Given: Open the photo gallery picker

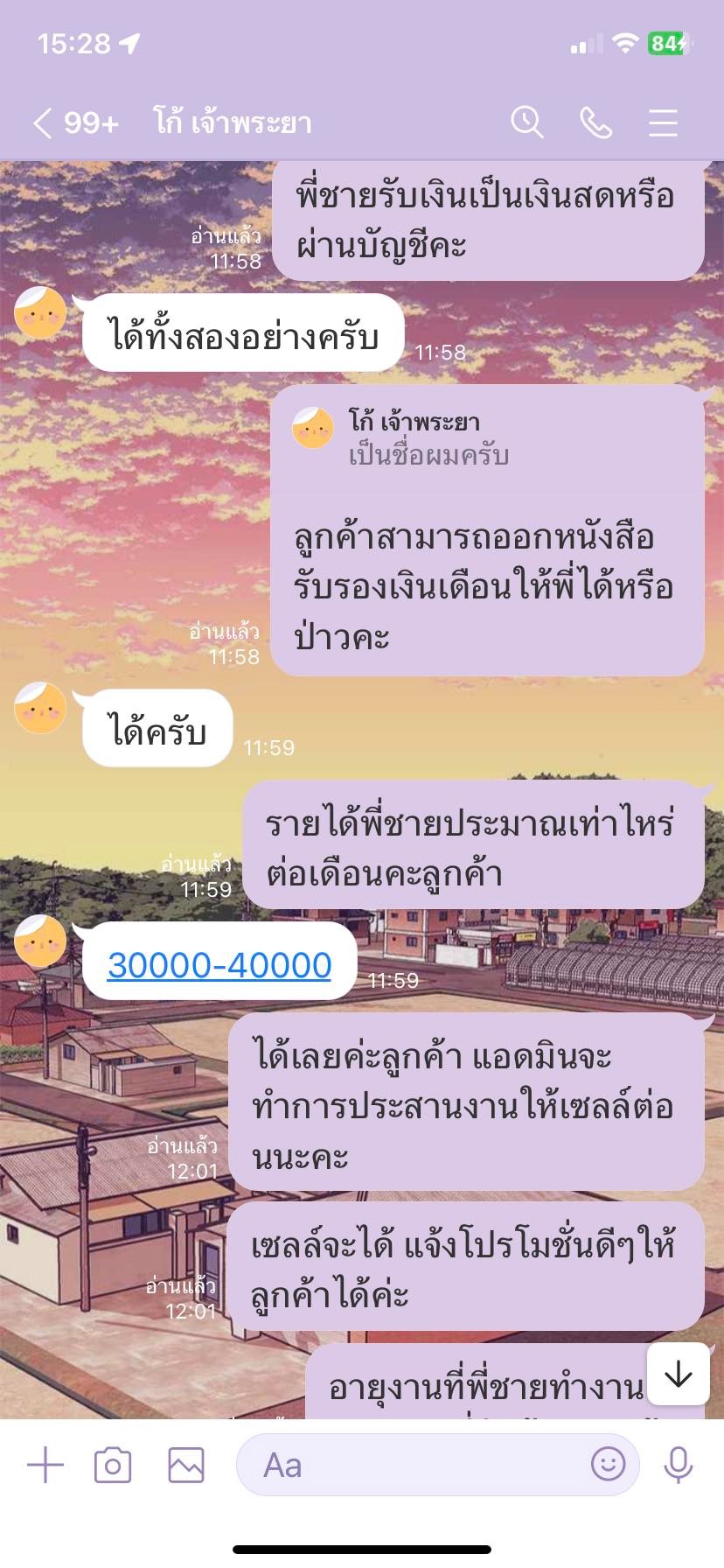Looking at the screenshot, I should tap(186, 1465).
